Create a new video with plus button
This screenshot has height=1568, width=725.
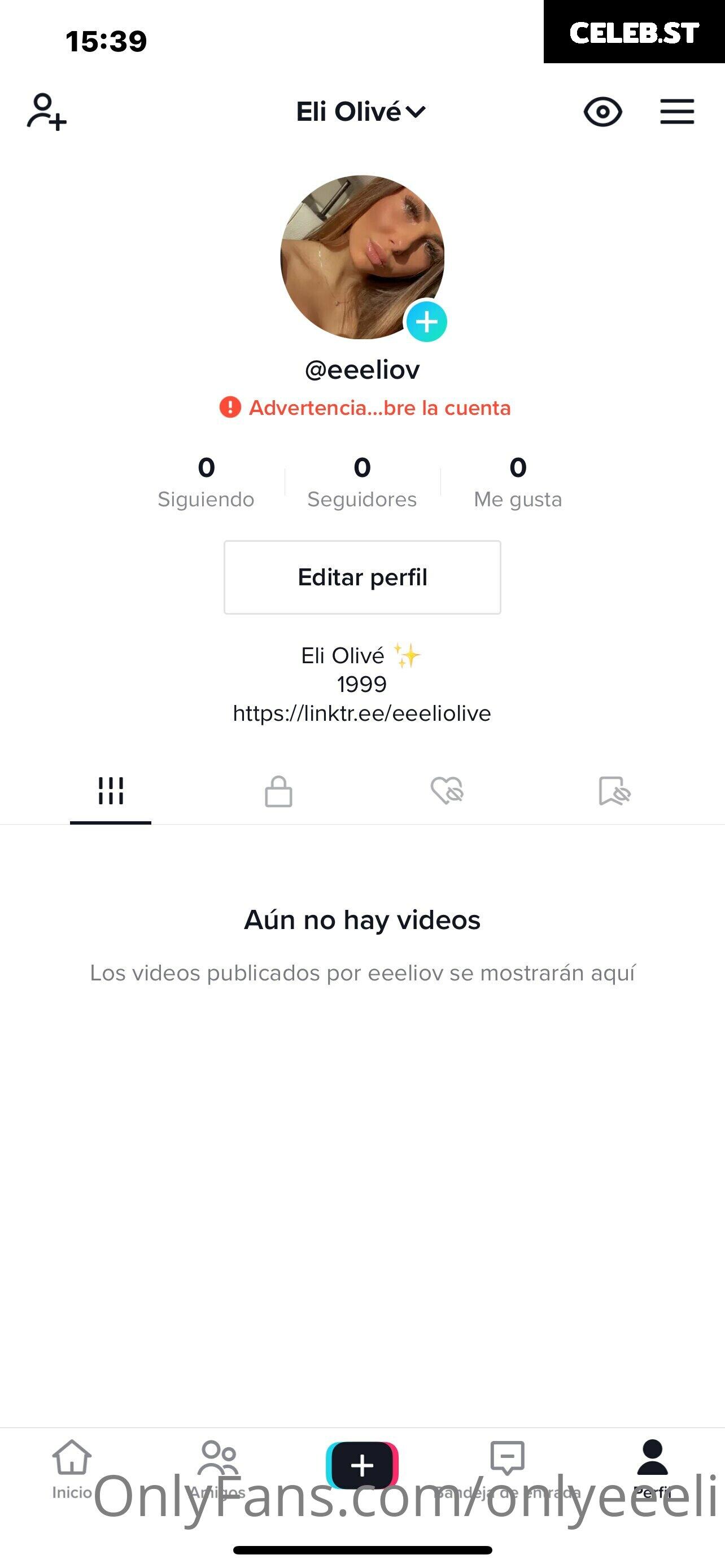[362, 1465]
